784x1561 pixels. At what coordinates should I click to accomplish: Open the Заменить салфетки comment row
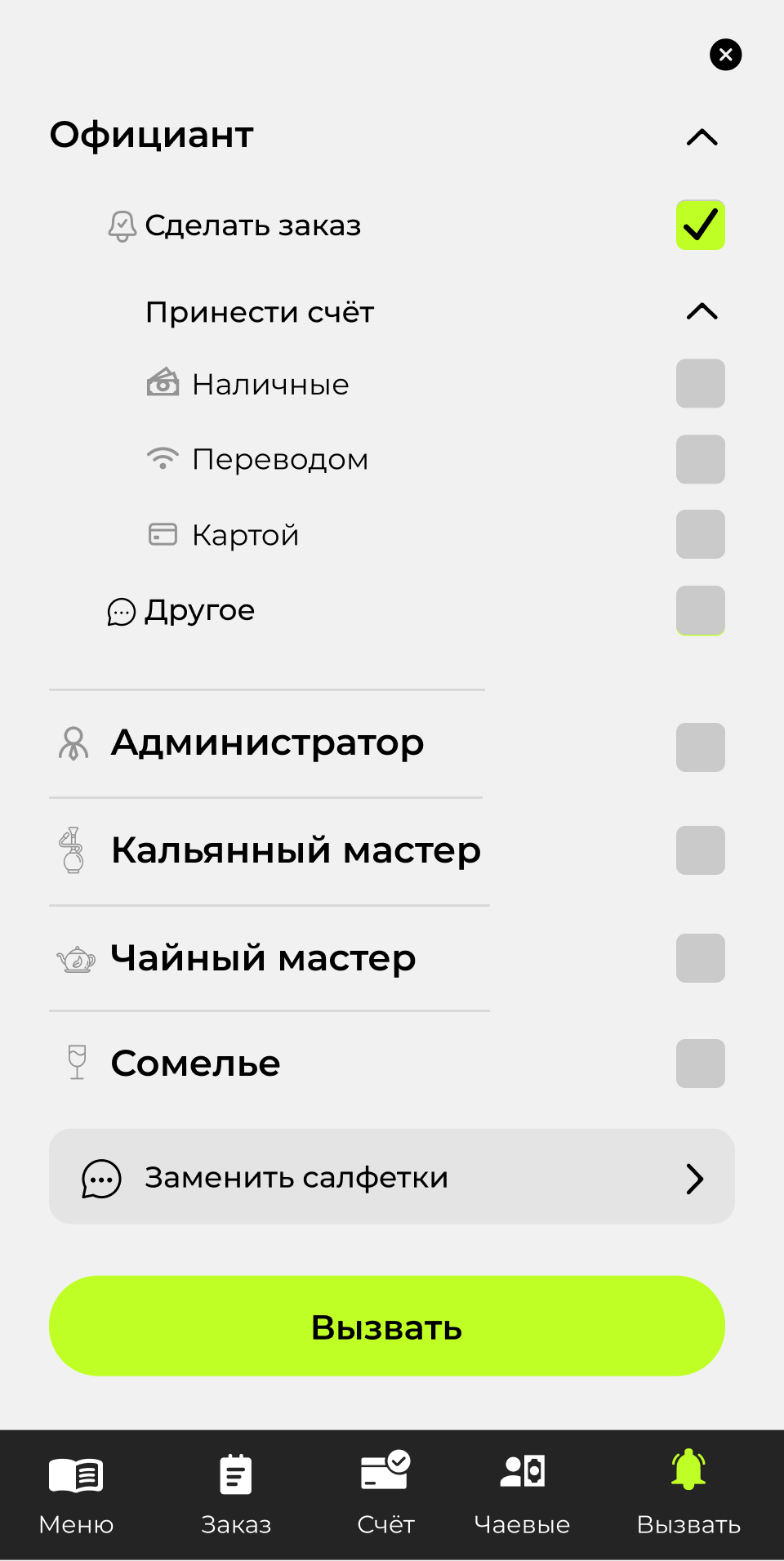[392, 1176]
